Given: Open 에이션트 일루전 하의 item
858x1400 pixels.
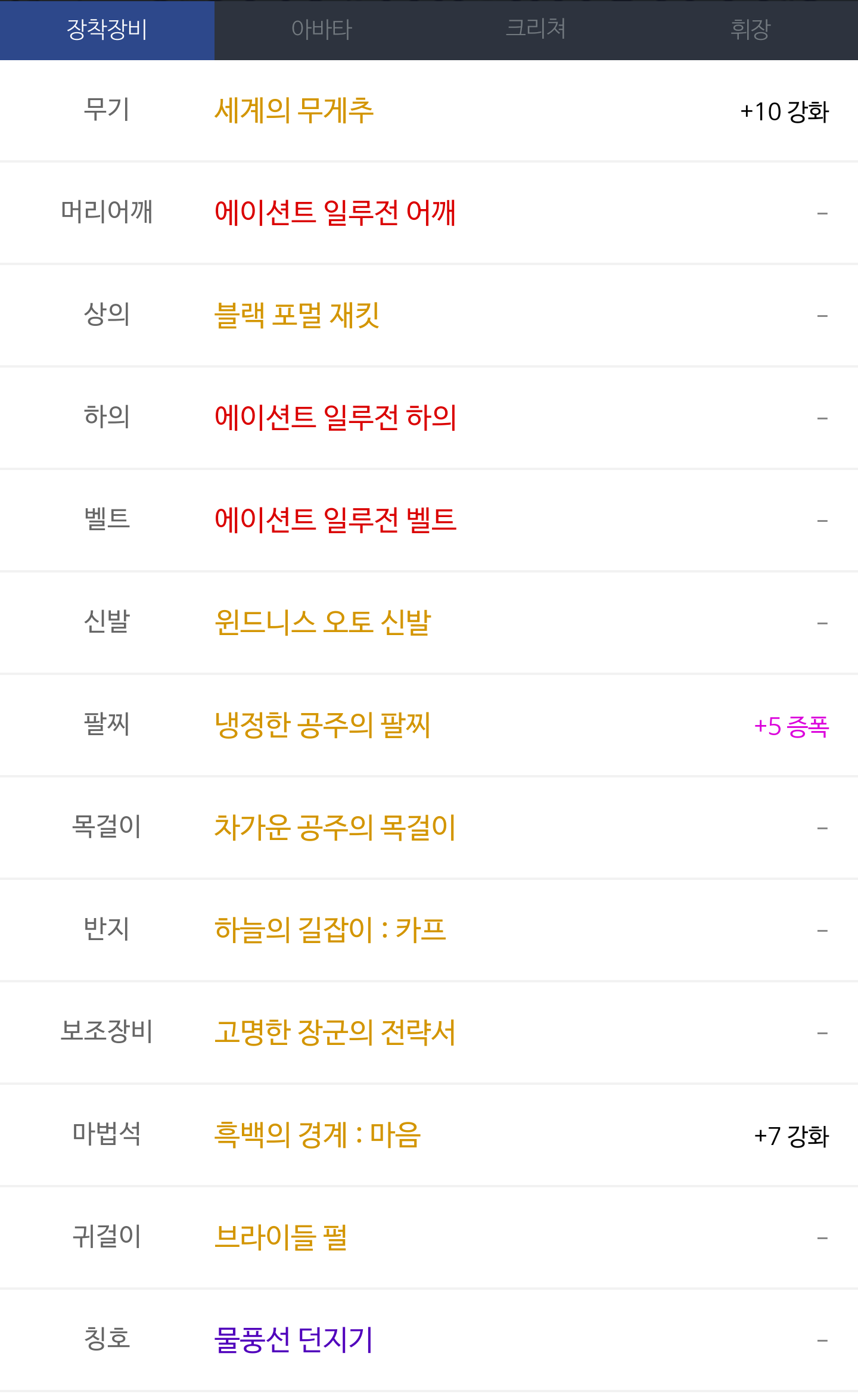Looking at the screenshot, I should coord(335,418).
